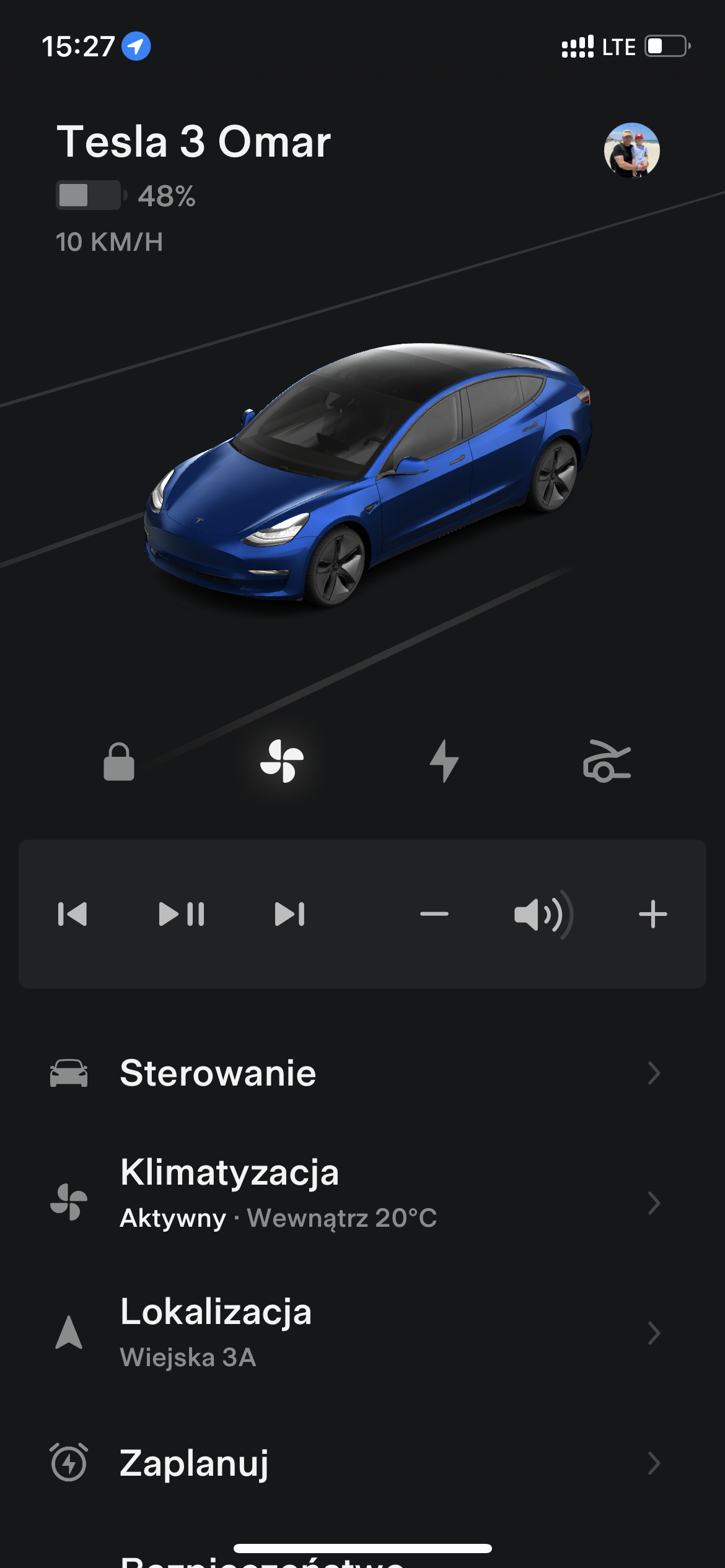
Task: Tap the front trunk icon
Action: point(607,761)
